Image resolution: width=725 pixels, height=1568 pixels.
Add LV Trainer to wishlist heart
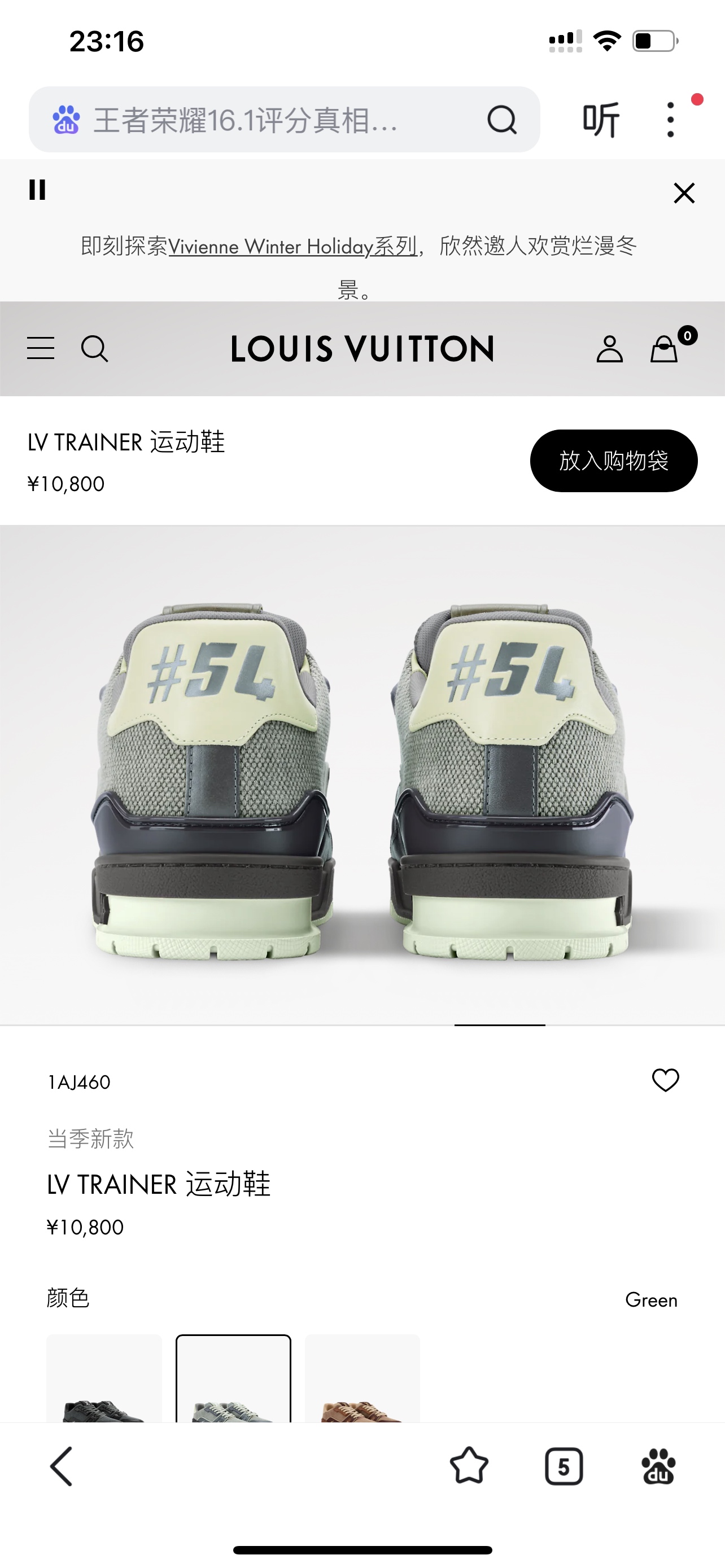(665, 1080)
